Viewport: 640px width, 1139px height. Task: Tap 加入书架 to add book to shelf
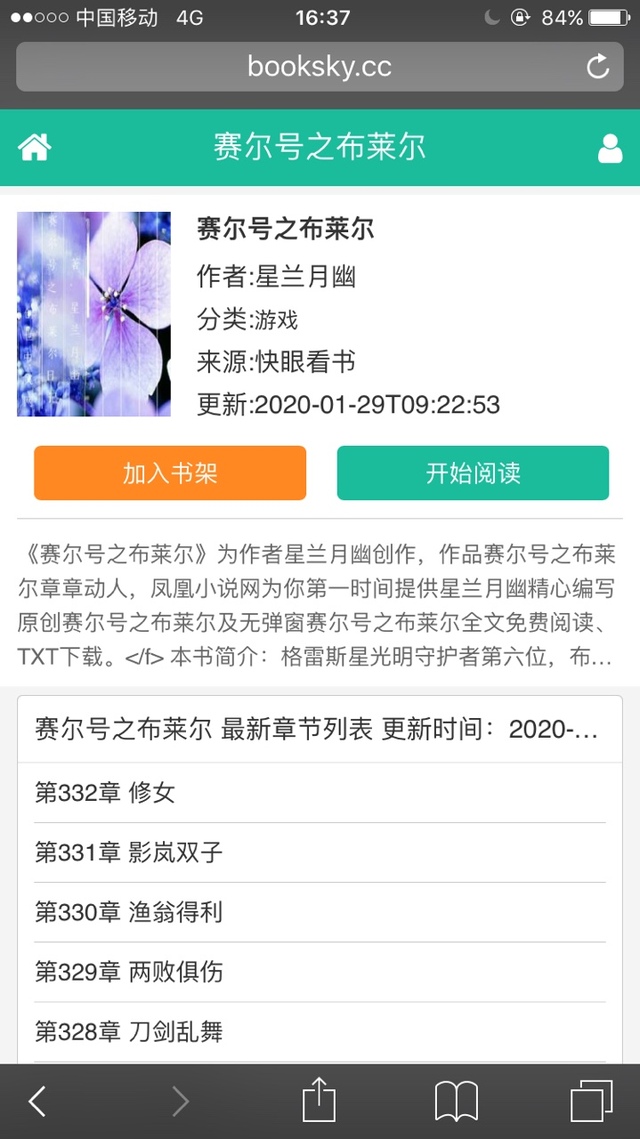pos(170,473)
